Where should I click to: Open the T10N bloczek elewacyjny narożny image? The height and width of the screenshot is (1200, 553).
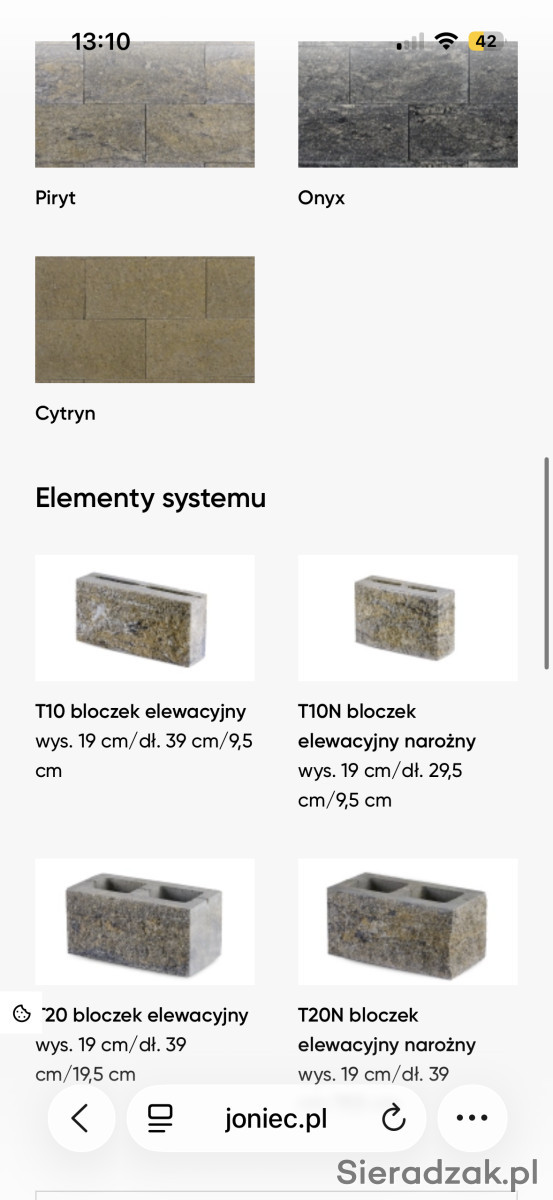click(x=408, y=618)
